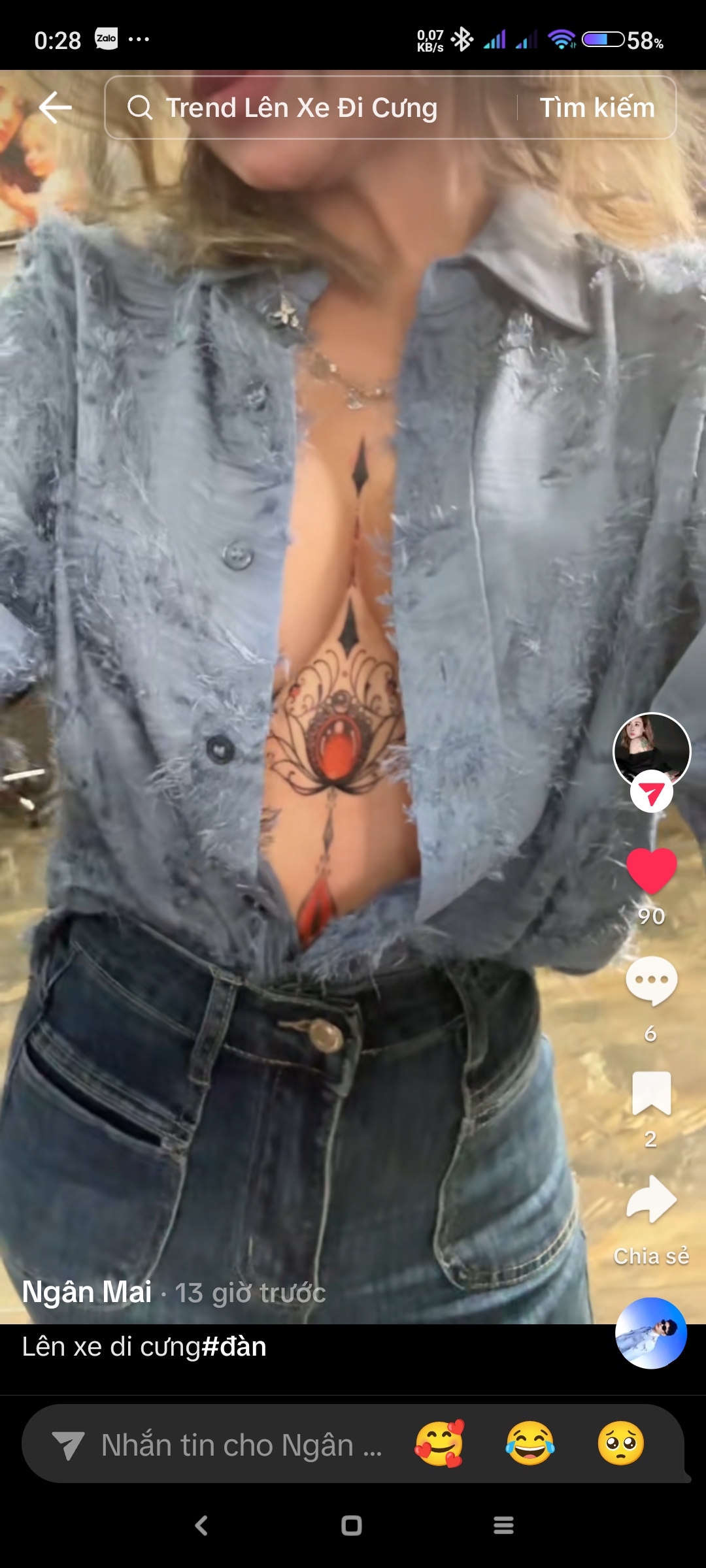Go to the home screen via system button
706x1568 pixels.
coord(352,1526)
